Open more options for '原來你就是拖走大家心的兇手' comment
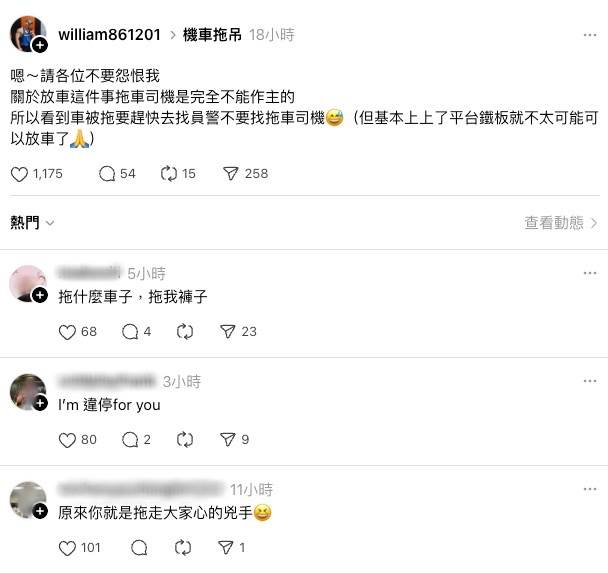Screen dimensions: 608x574 coord(585,490)
